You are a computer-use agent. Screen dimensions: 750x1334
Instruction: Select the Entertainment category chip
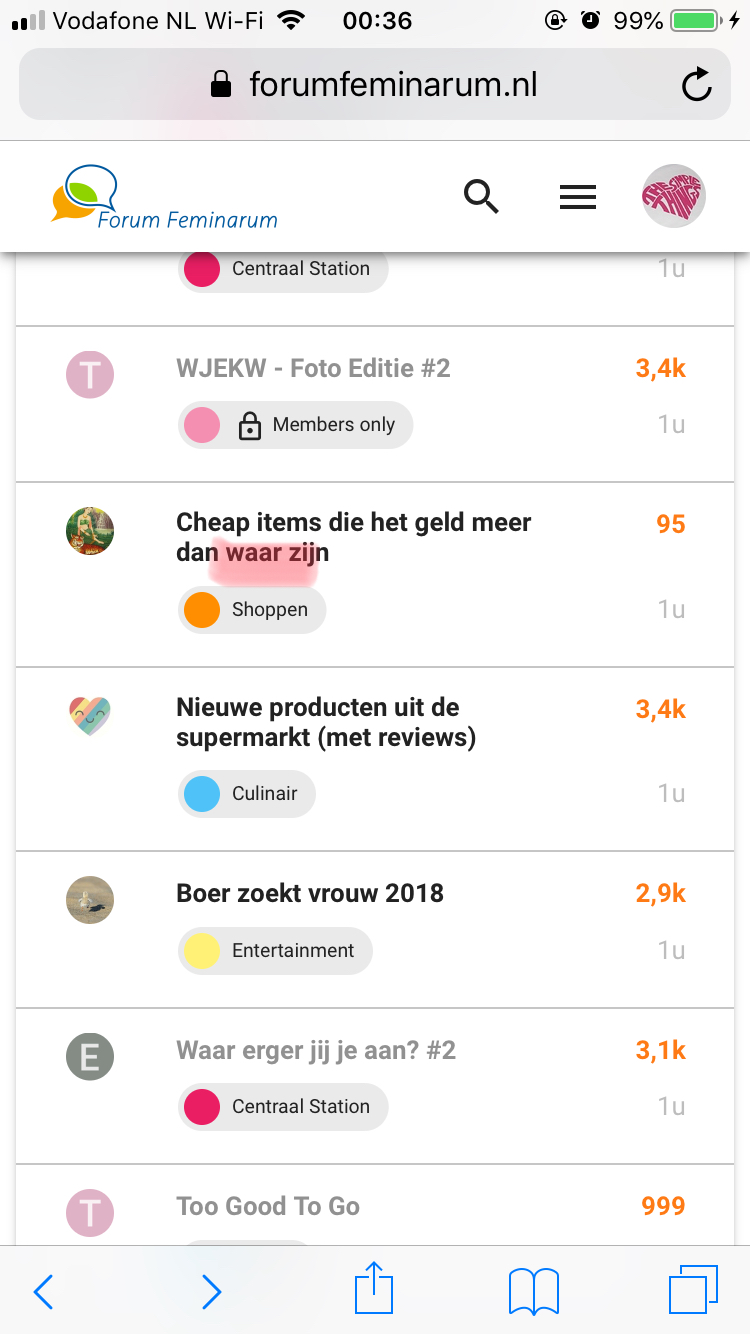click(x=275, y=951)
